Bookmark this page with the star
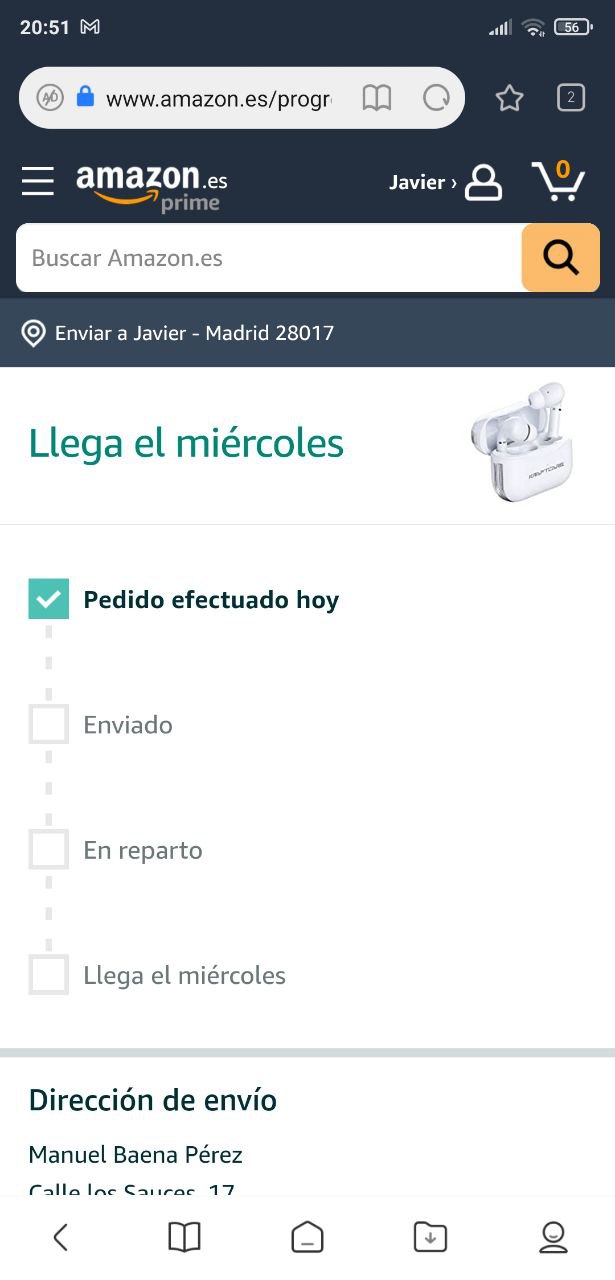The width and height of the screenshot is (615, 1280). (x=509, y=98)
